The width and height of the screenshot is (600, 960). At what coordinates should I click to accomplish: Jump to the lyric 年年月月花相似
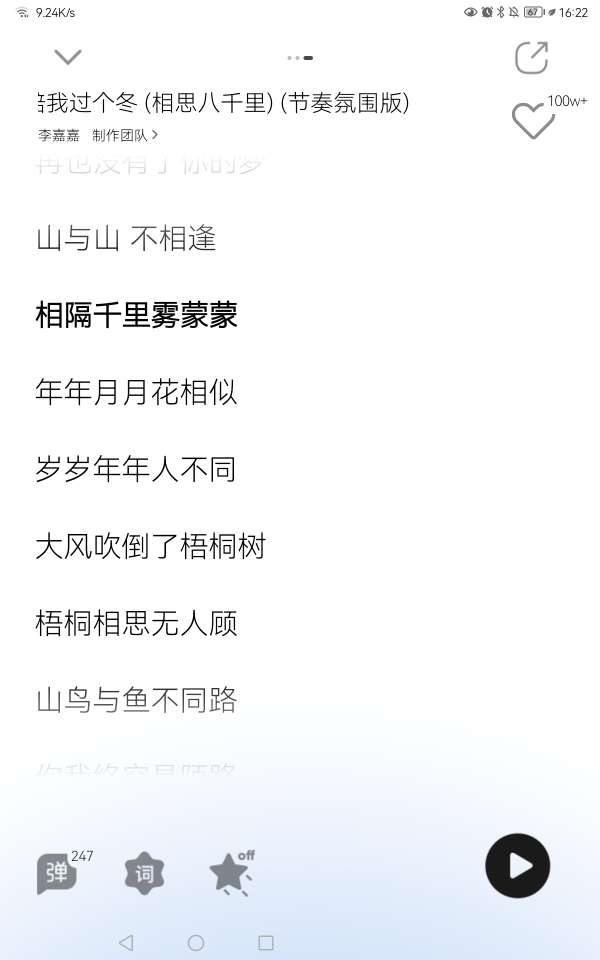point(136,392)
